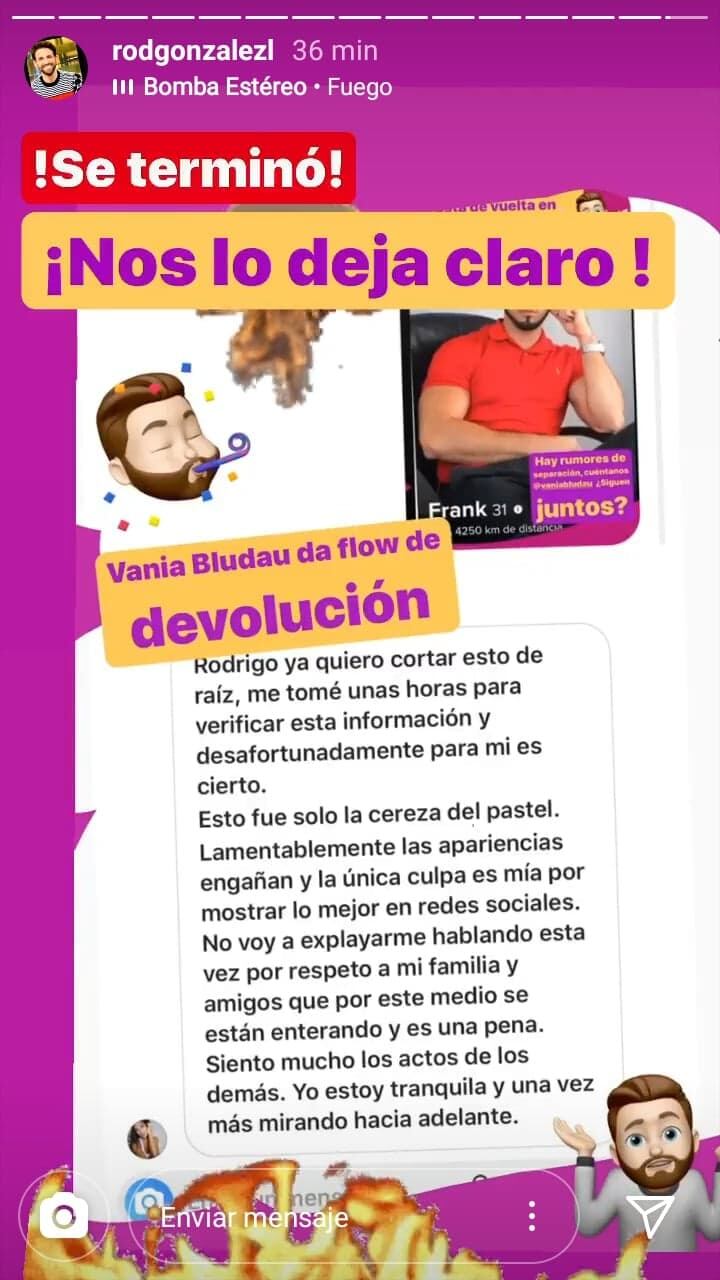
Task: Share this story with the paper plane
Action: (655, 1216)
